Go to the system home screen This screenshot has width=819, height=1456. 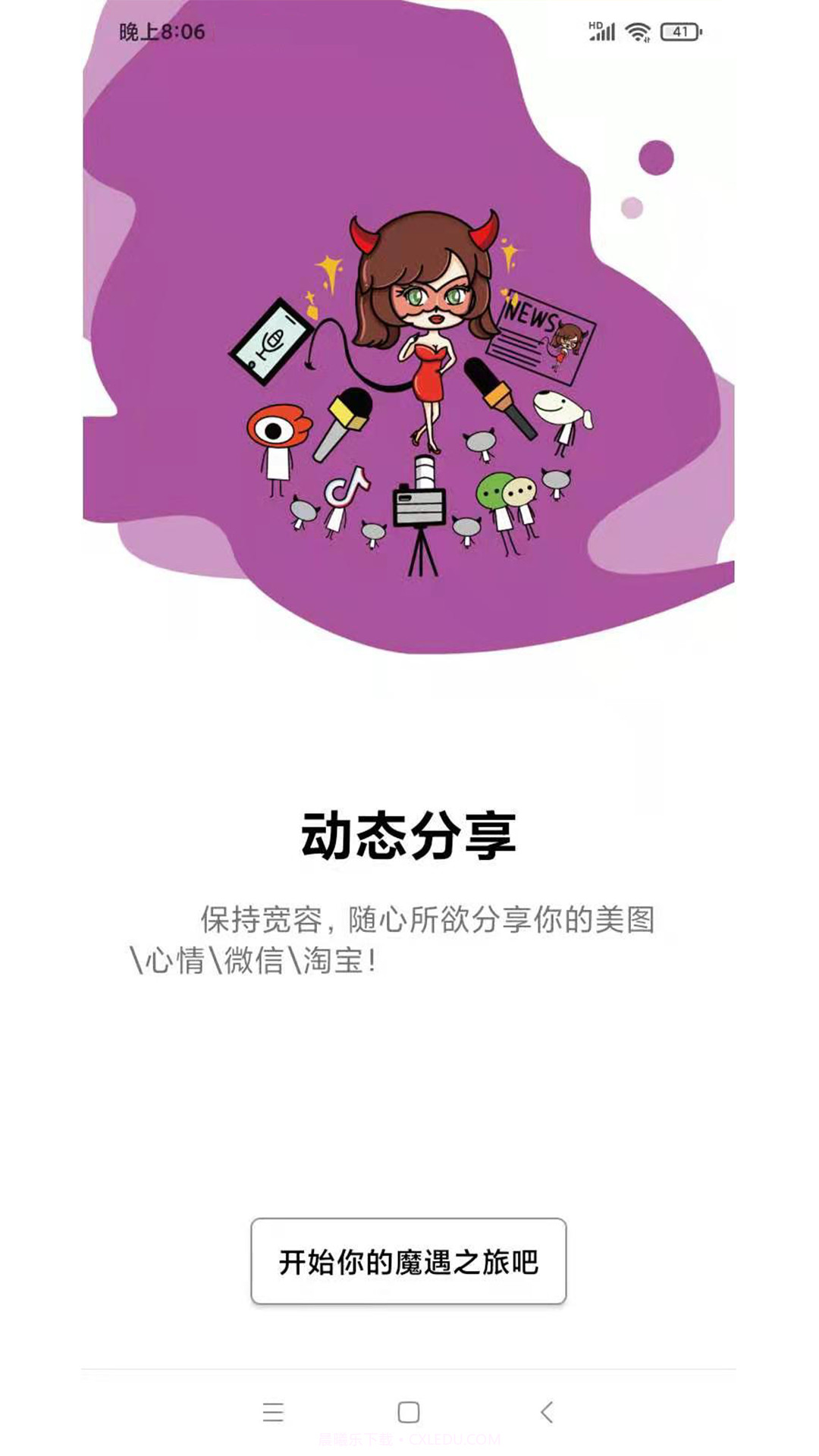point(409,1412)
